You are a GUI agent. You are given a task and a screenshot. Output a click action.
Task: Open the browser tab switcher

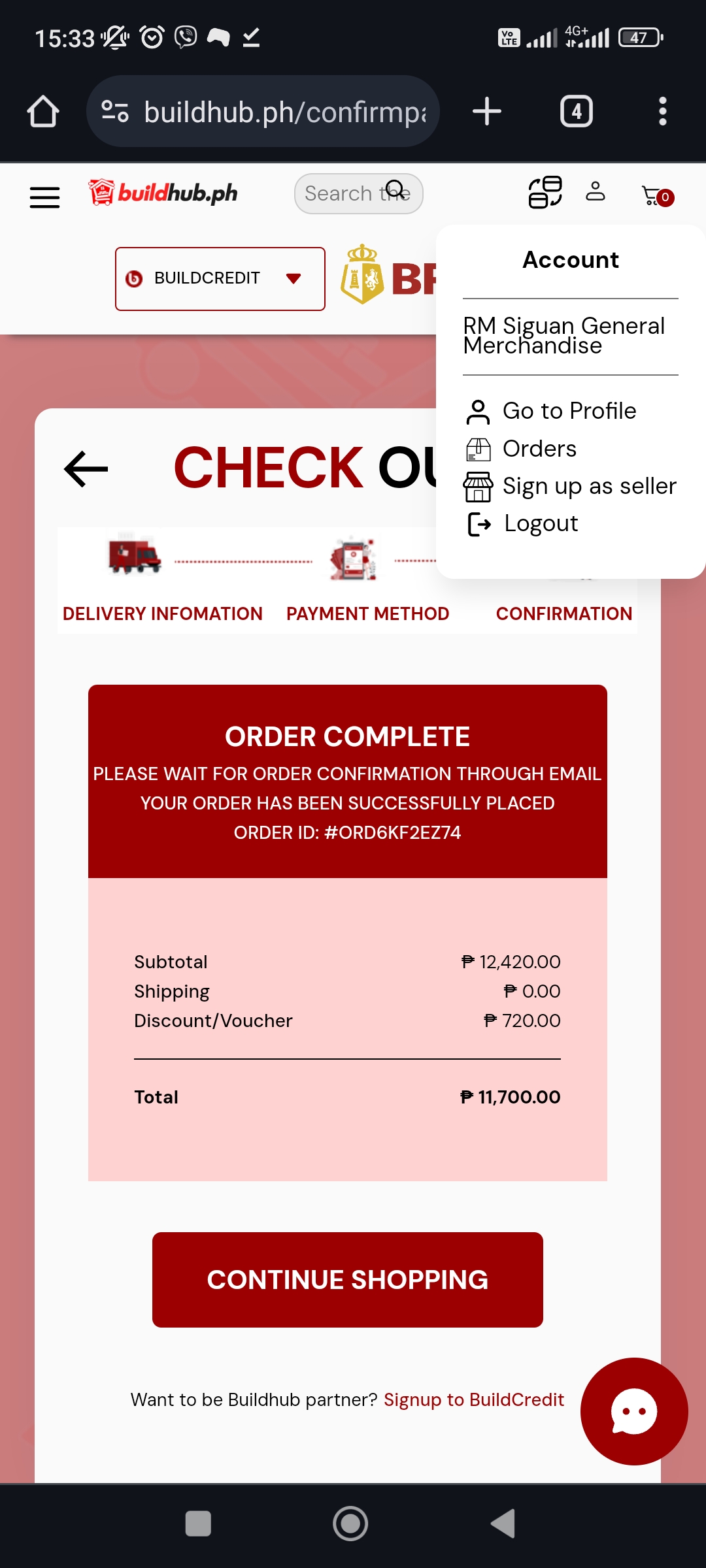click(x=576, y=112)
